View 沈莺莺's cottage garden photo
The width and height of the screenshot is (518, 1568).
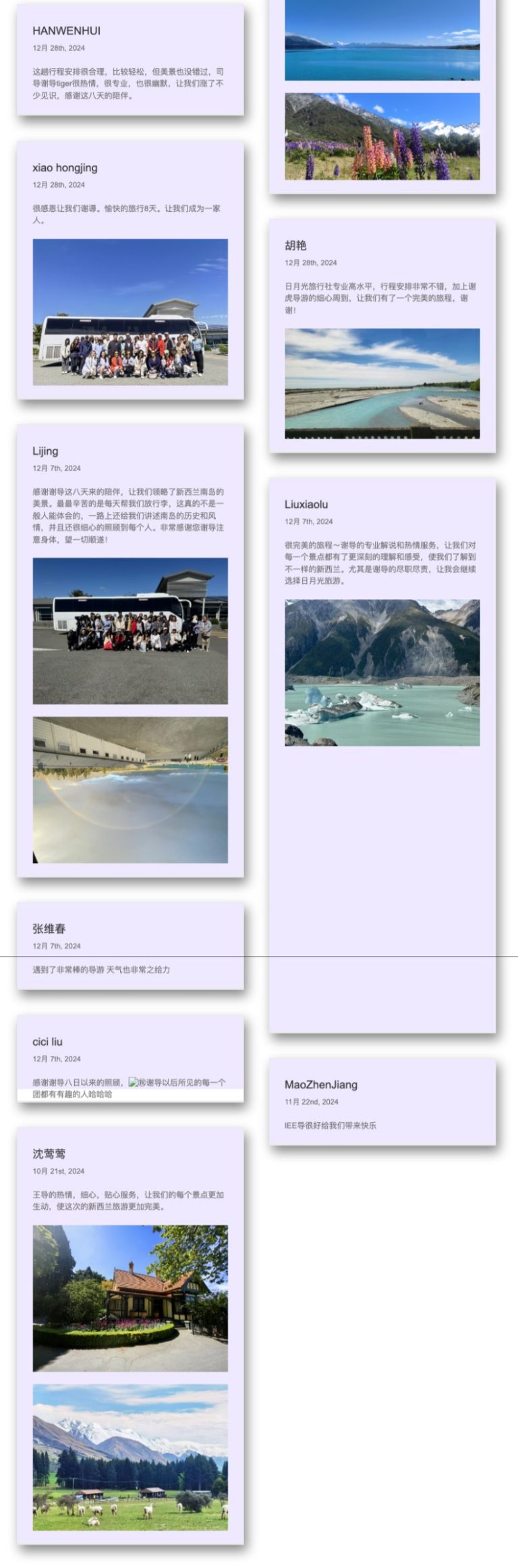[130, 1297]
